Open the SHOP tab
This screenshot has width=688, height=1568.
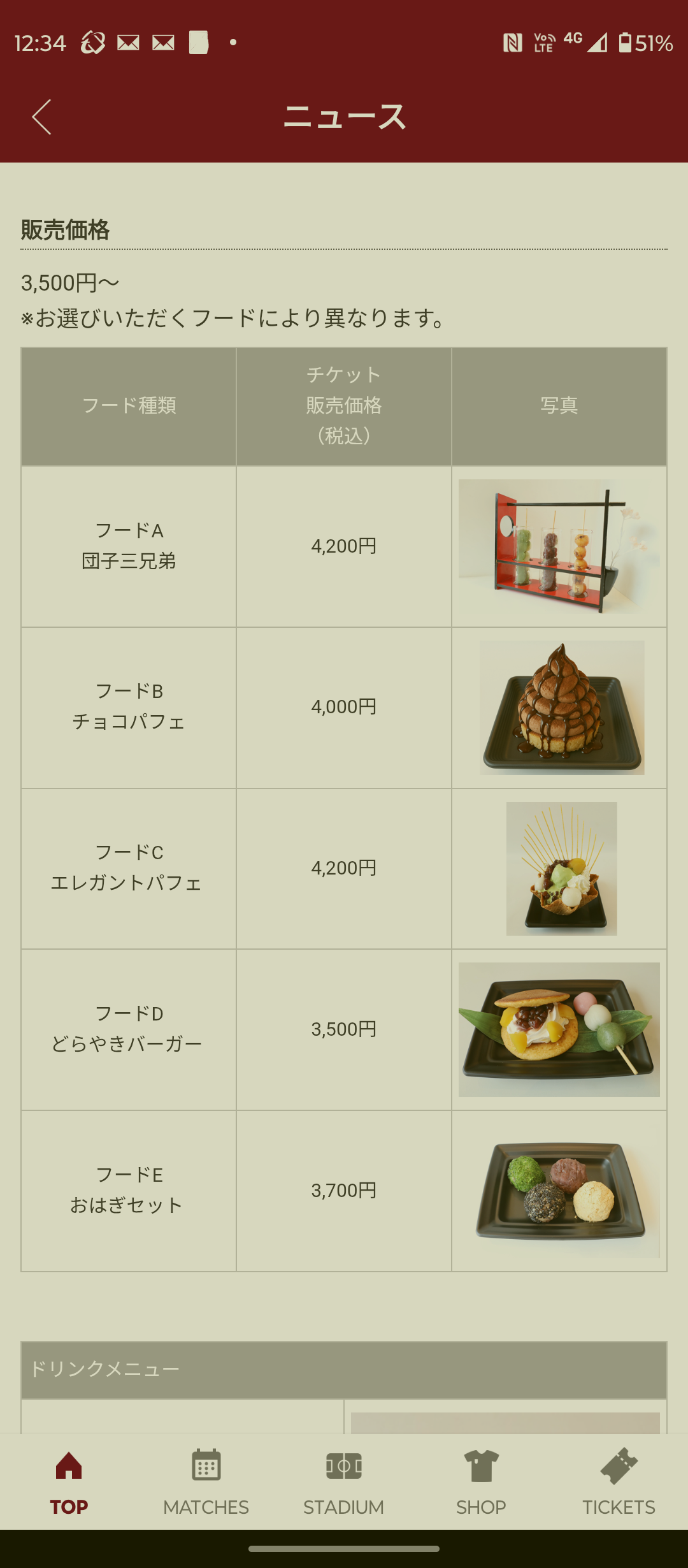pyautogui.click(x=482, y=1483)
